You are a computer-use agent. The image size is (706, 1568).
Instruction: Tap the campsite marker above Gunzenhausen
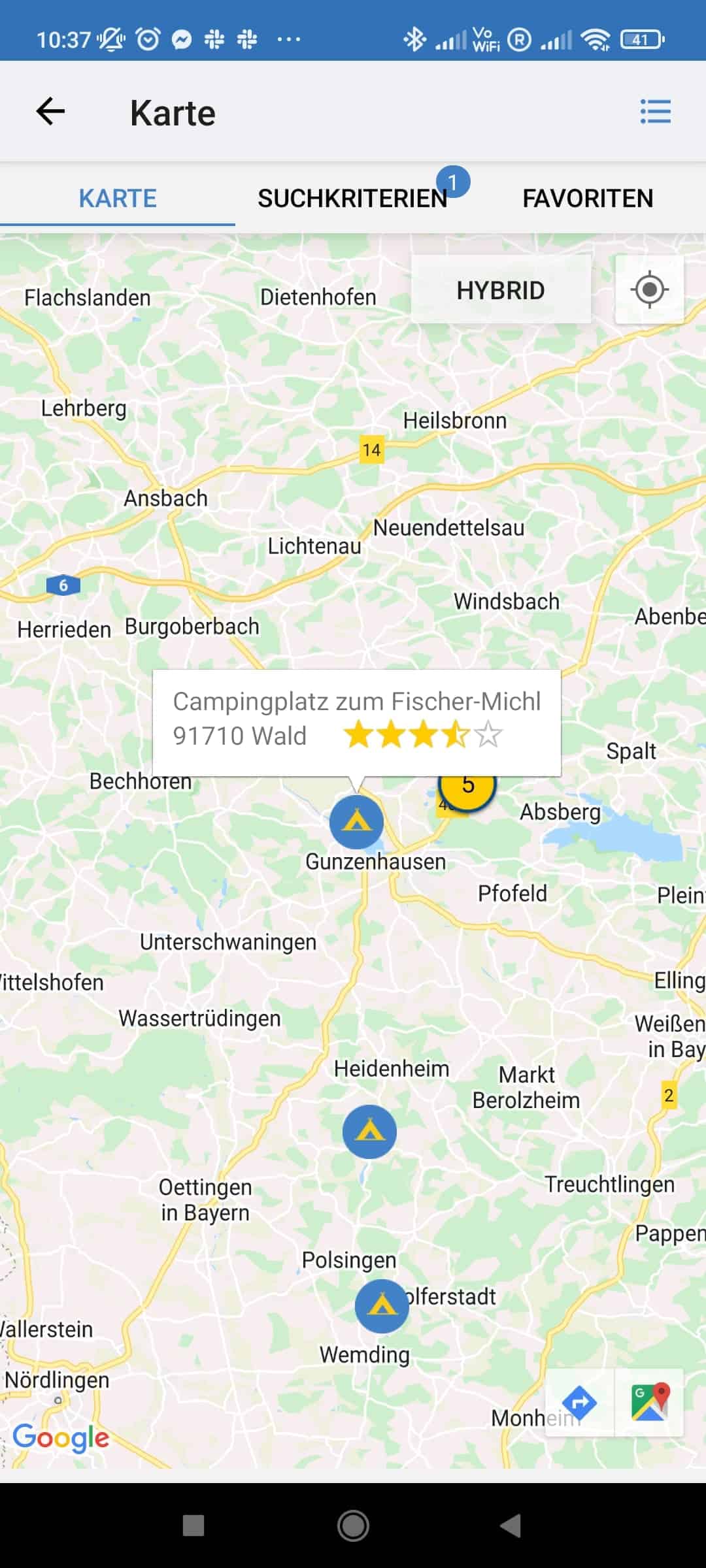click(356, 822)
